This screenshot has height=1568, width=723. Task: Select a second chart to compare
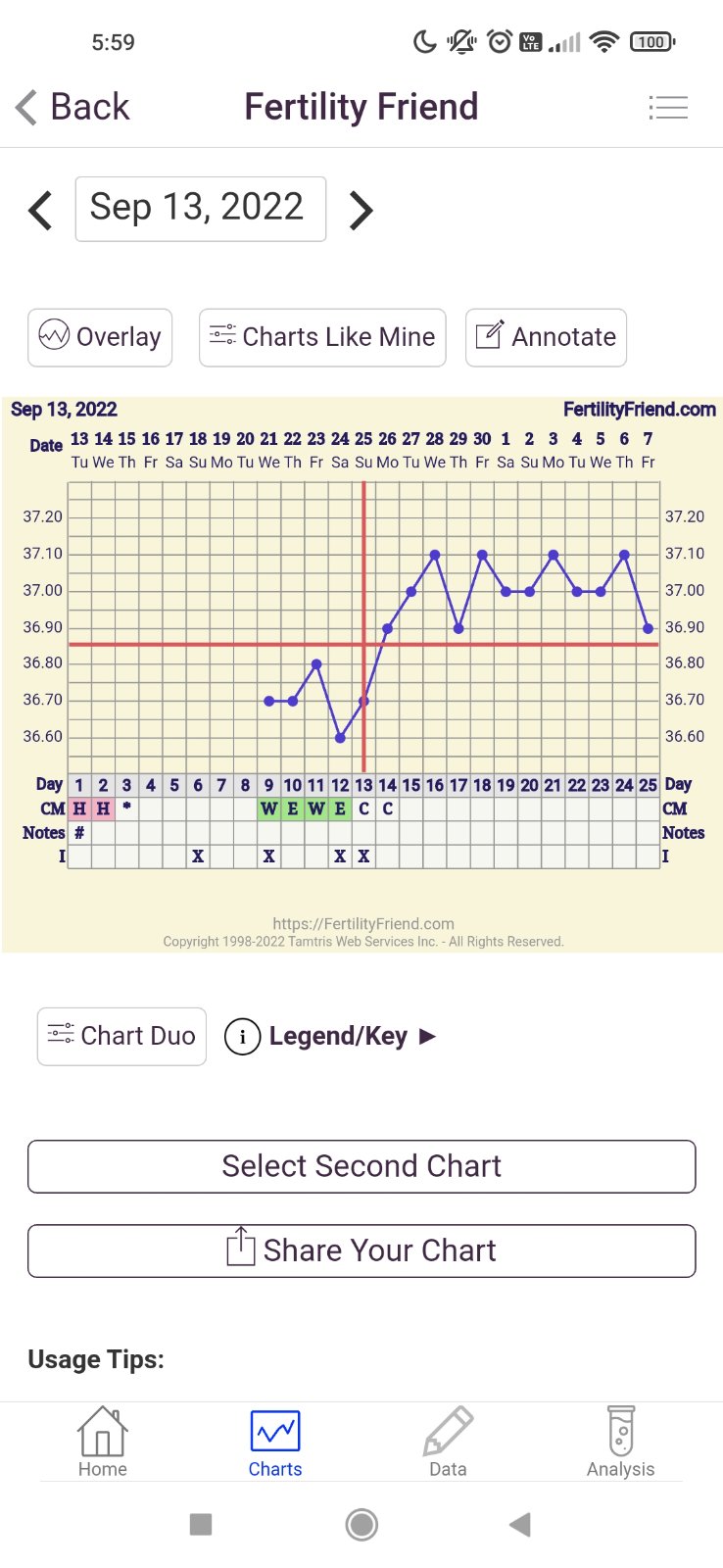tap(361, 1166)
